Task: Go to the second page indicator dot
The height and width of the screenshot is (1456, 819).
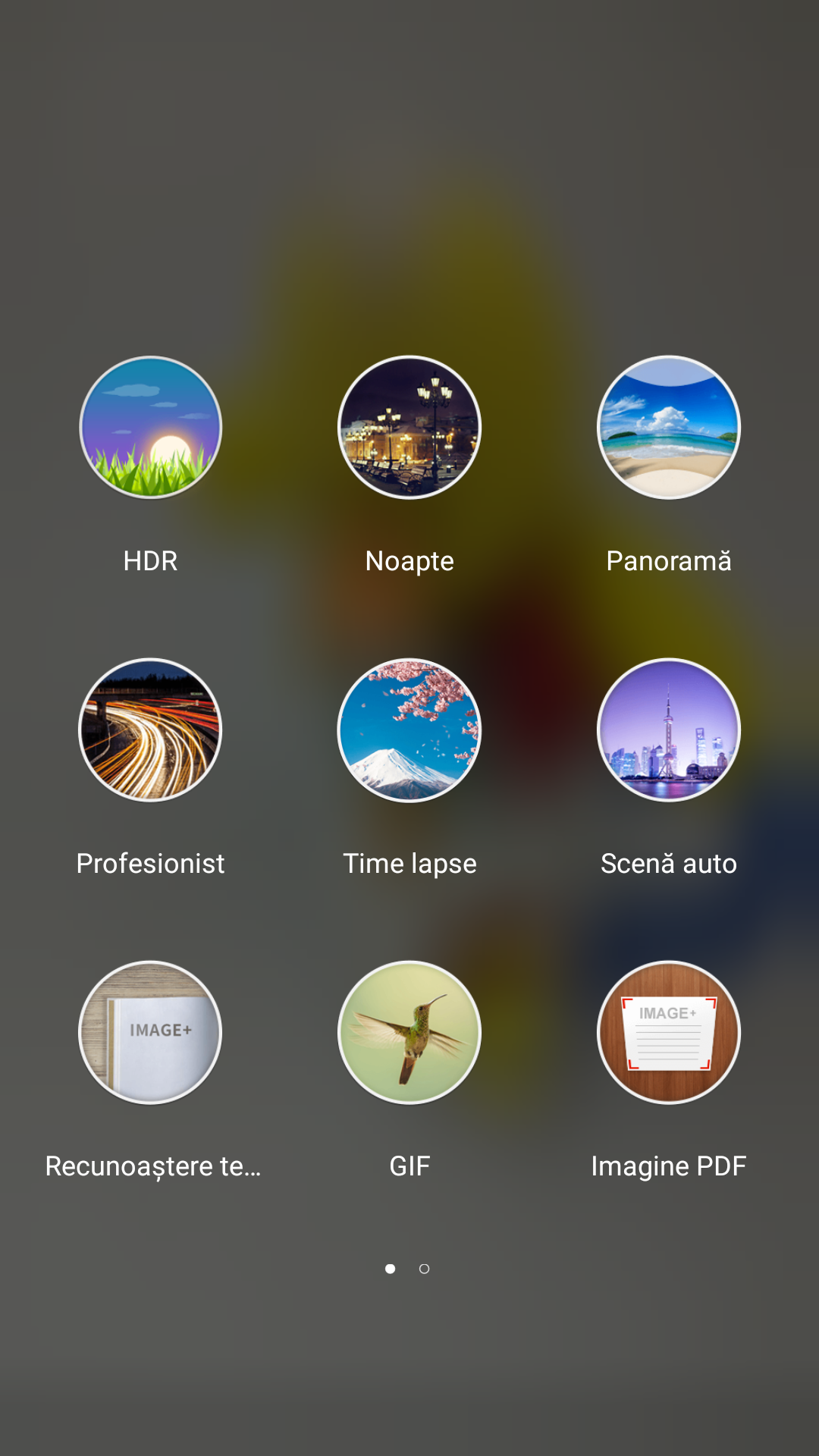Action: point(425,1269)
